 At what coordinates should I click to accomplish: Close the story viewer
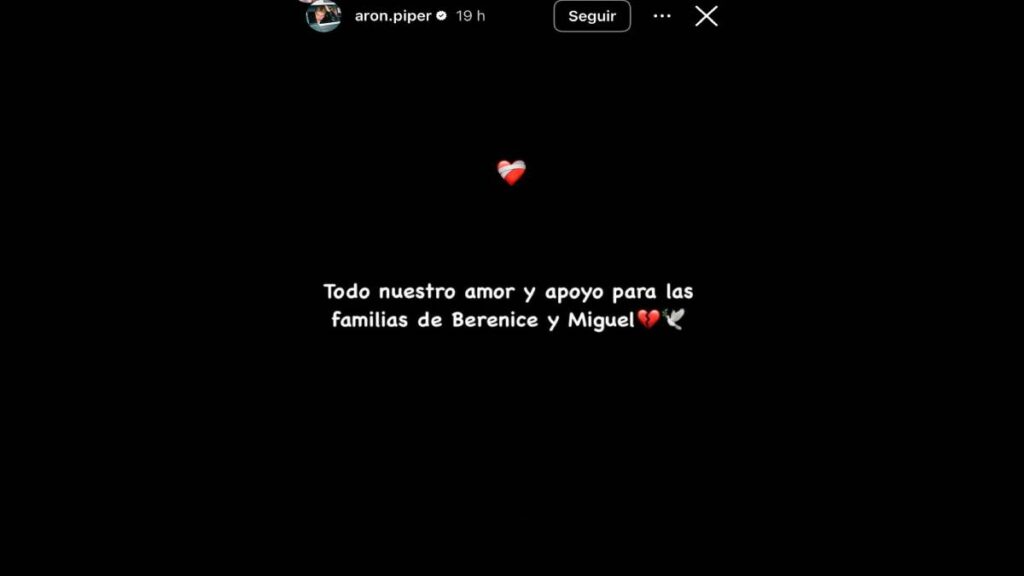[706, 16]
